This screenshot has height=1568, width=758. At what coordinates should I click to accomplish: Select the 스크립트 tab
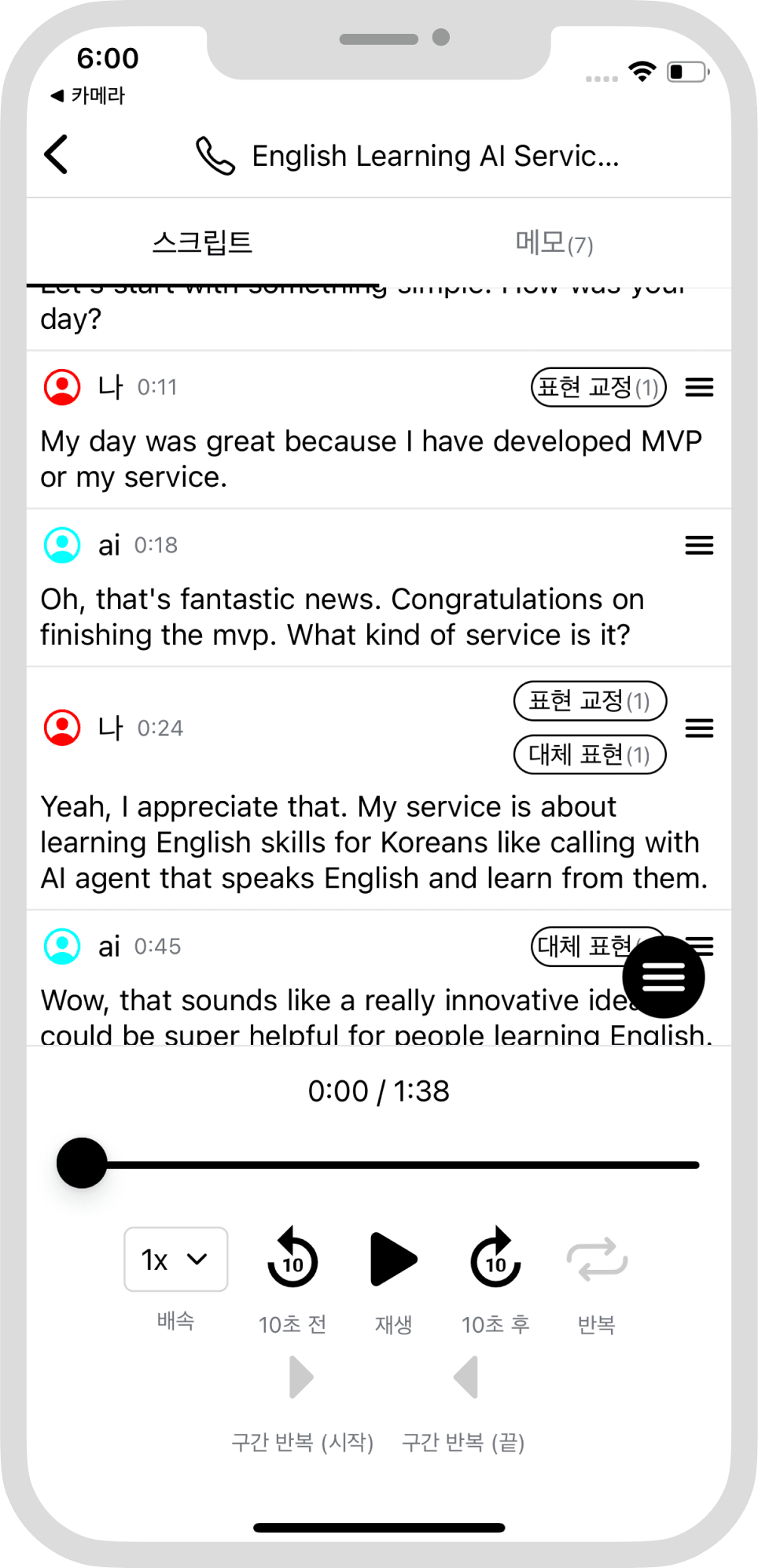click(202, 243)
